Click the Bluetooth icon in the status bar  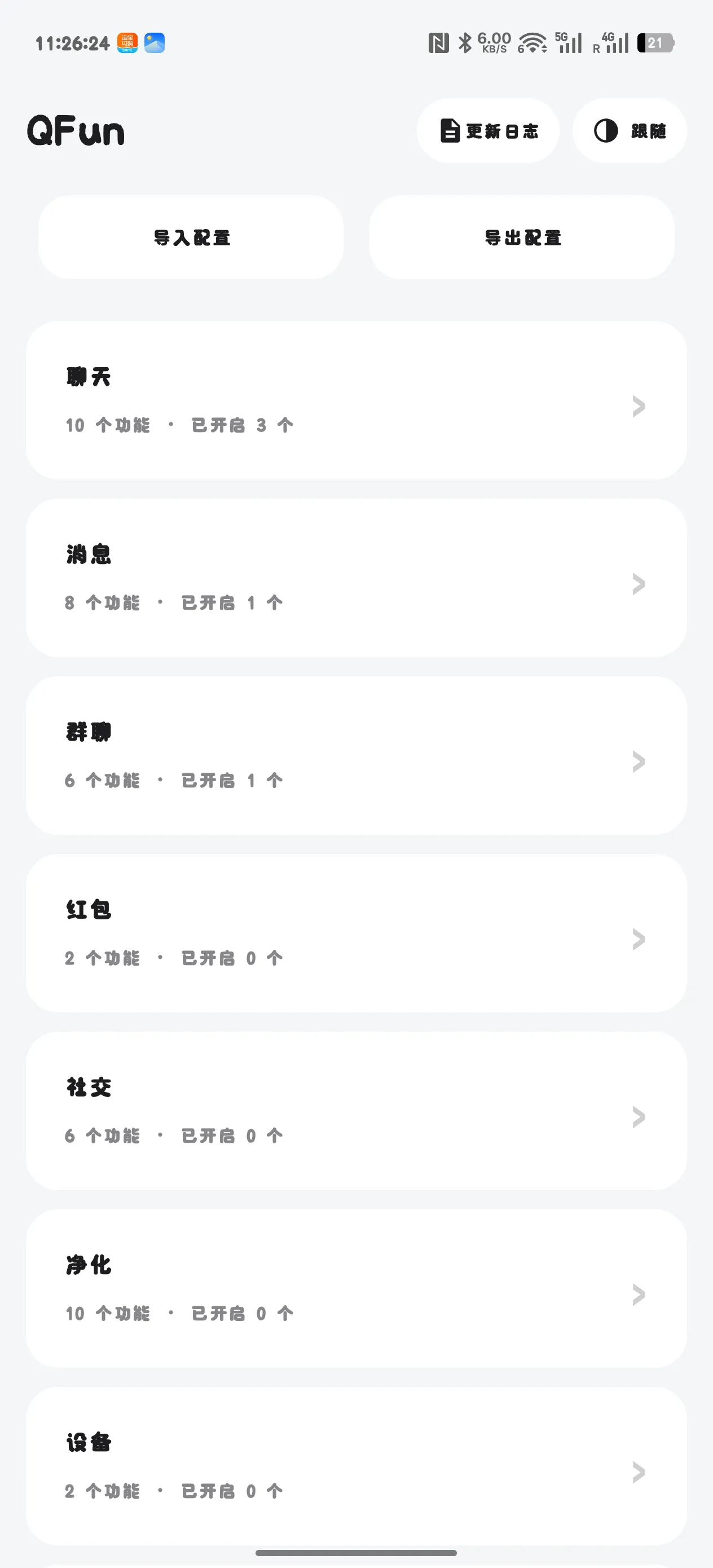point(464,43)
